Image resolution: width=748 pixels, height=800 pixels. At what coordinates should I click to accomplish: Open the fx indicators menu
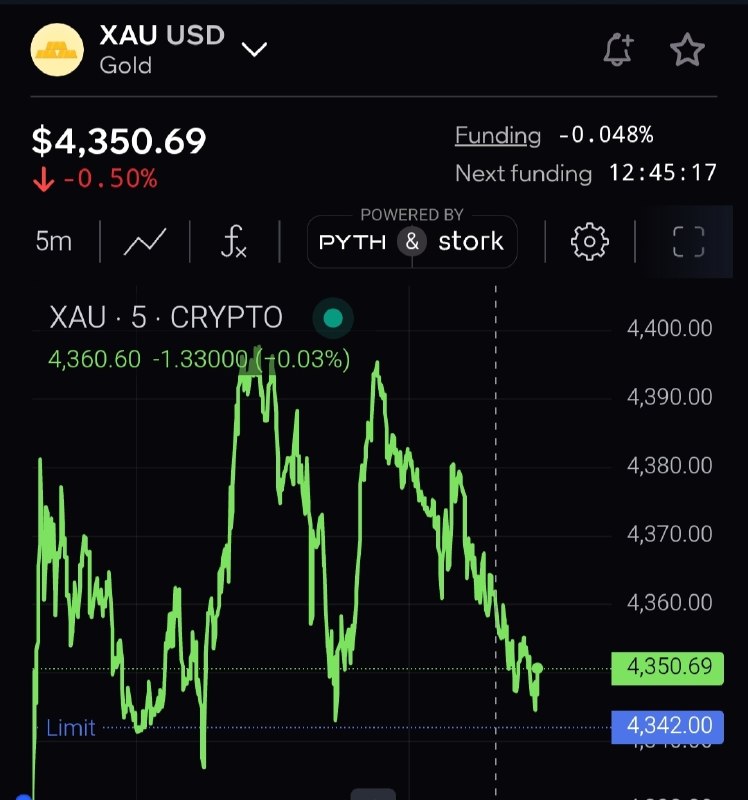pos(234,241)
